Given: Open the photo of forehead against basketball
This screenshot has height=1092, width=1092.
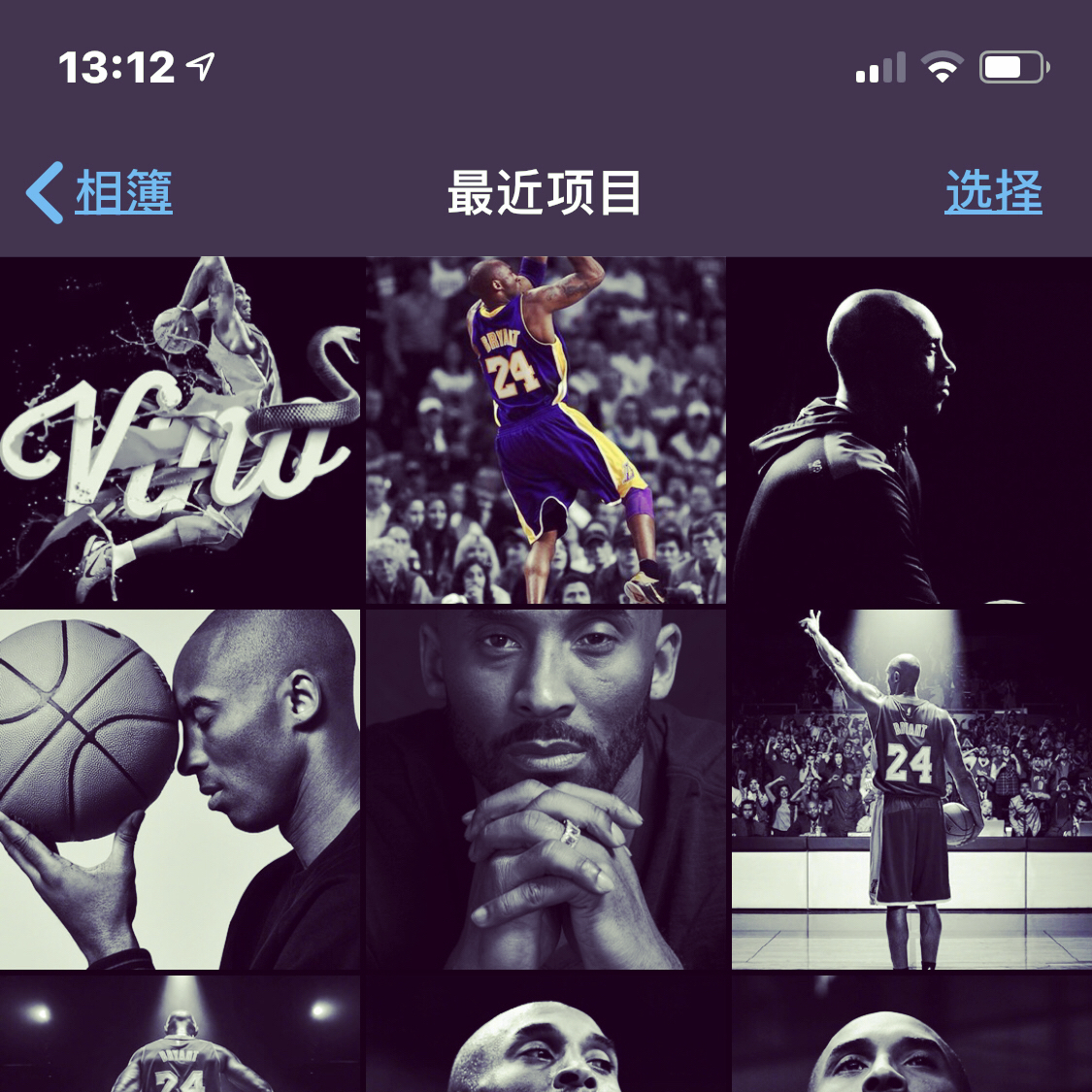Looking at the screenshot, I should point(180,789).
